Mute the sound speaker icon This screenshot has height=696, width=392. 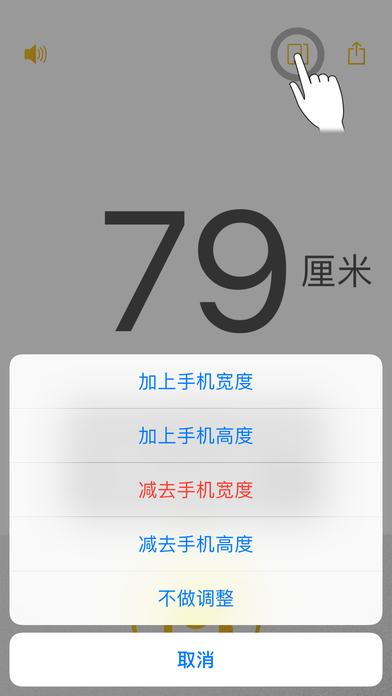tap(36, 55)
